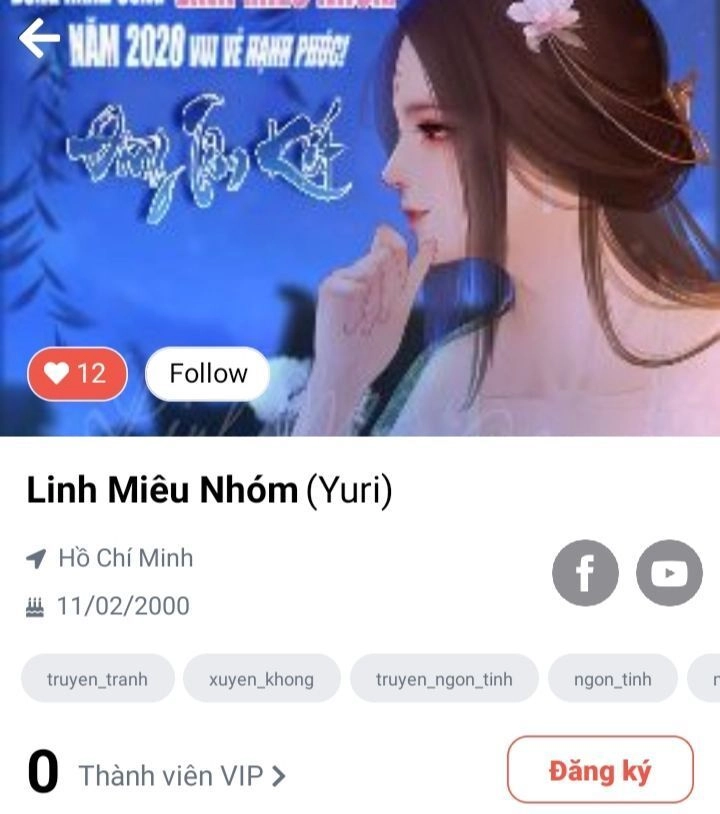Toggle follow state for Linh Miêu Nhóm
This screenshot has width=720, height=814.
(x=207, y=373)
